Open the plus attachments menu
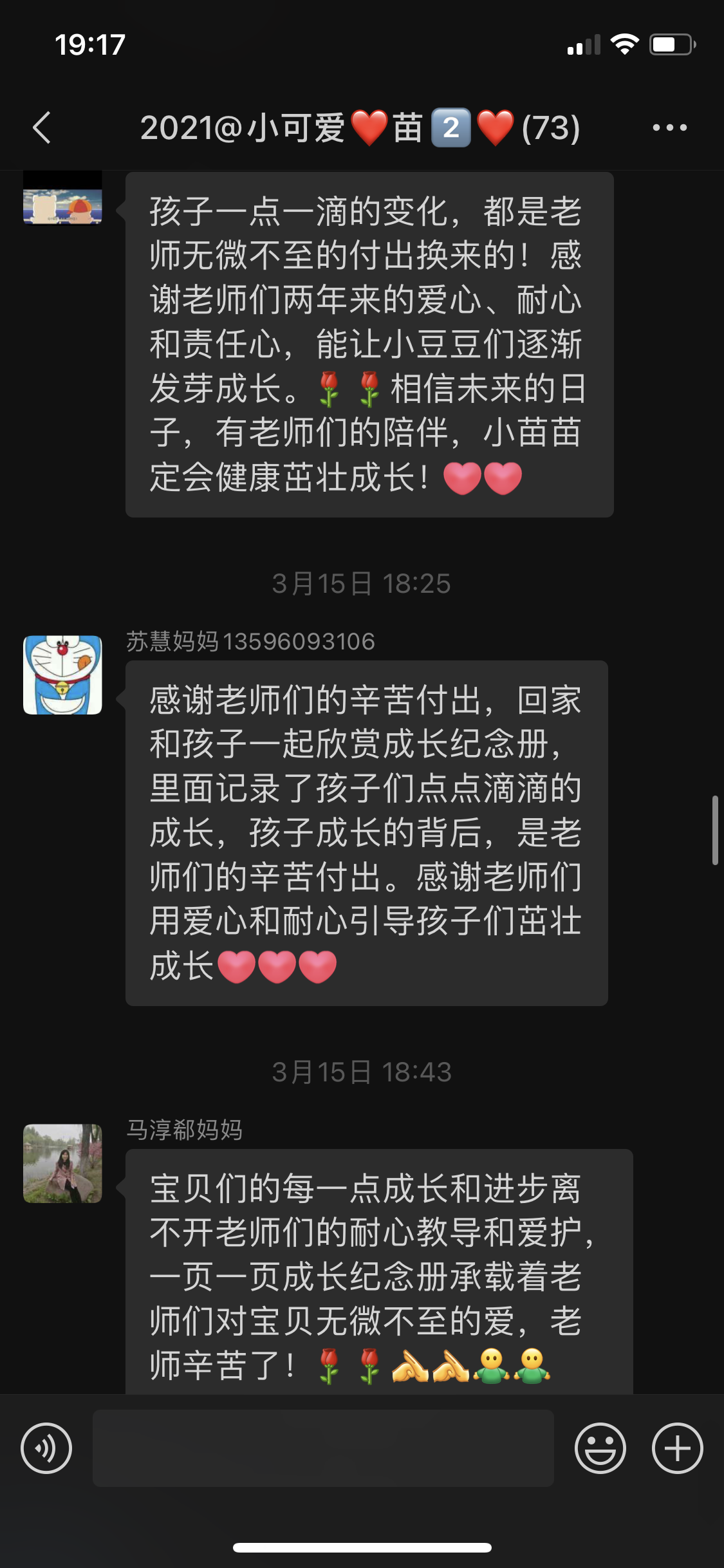The image size is (724, 1568). [x=677, y=1448]
